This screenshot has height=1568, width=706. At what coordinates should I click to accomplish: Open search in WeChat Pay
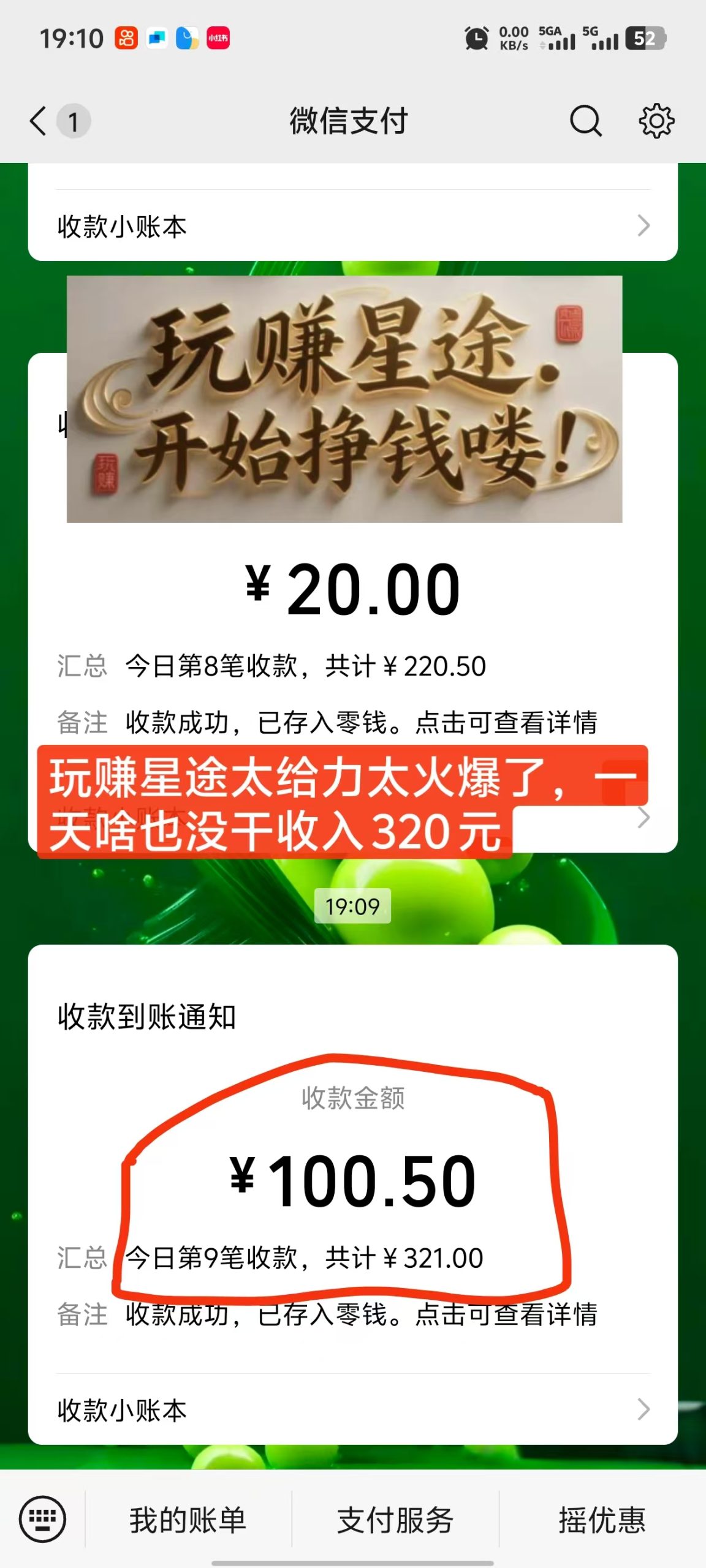click(x=585, y=121)
